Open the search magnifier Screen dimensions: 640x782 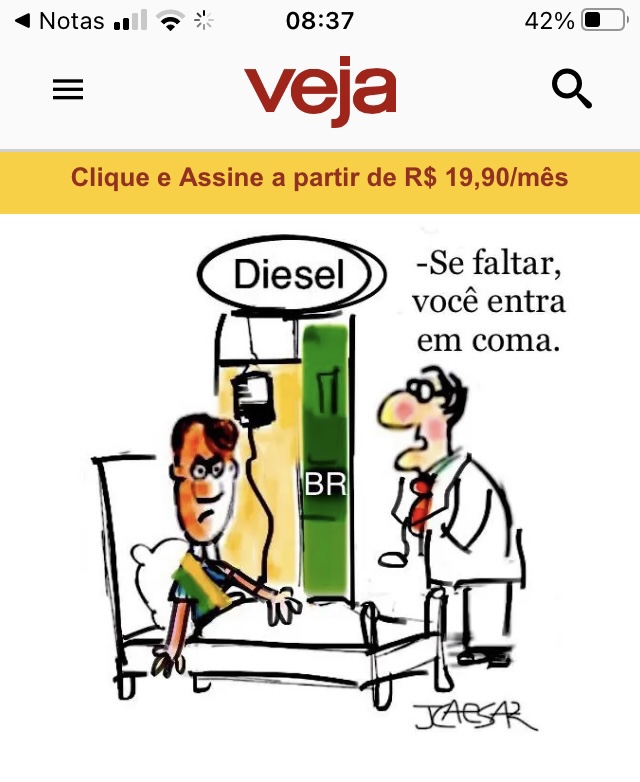(x=572, y=91)
